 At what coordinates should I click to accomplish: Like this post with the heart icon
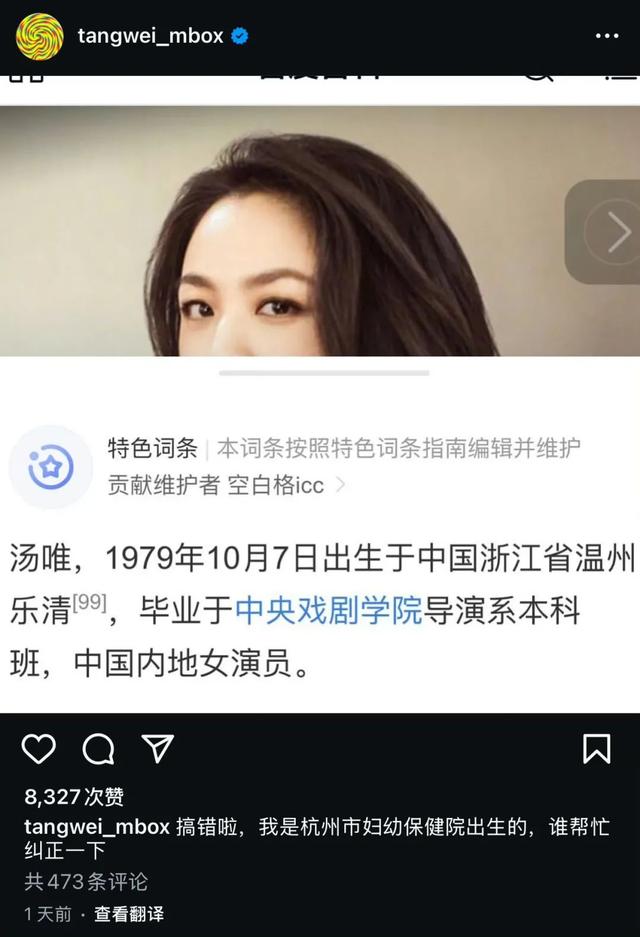click(39, 749)
